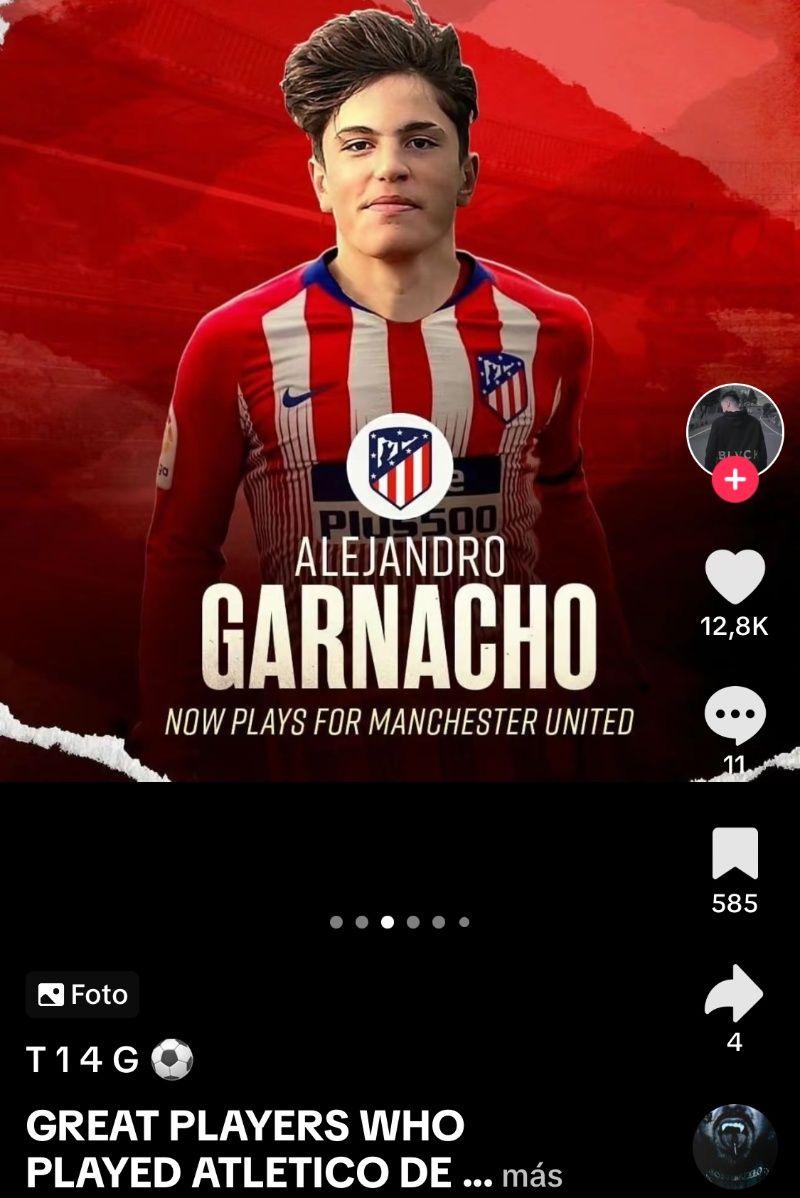Share this post
800x1198 pixels.
click(734, 993)
